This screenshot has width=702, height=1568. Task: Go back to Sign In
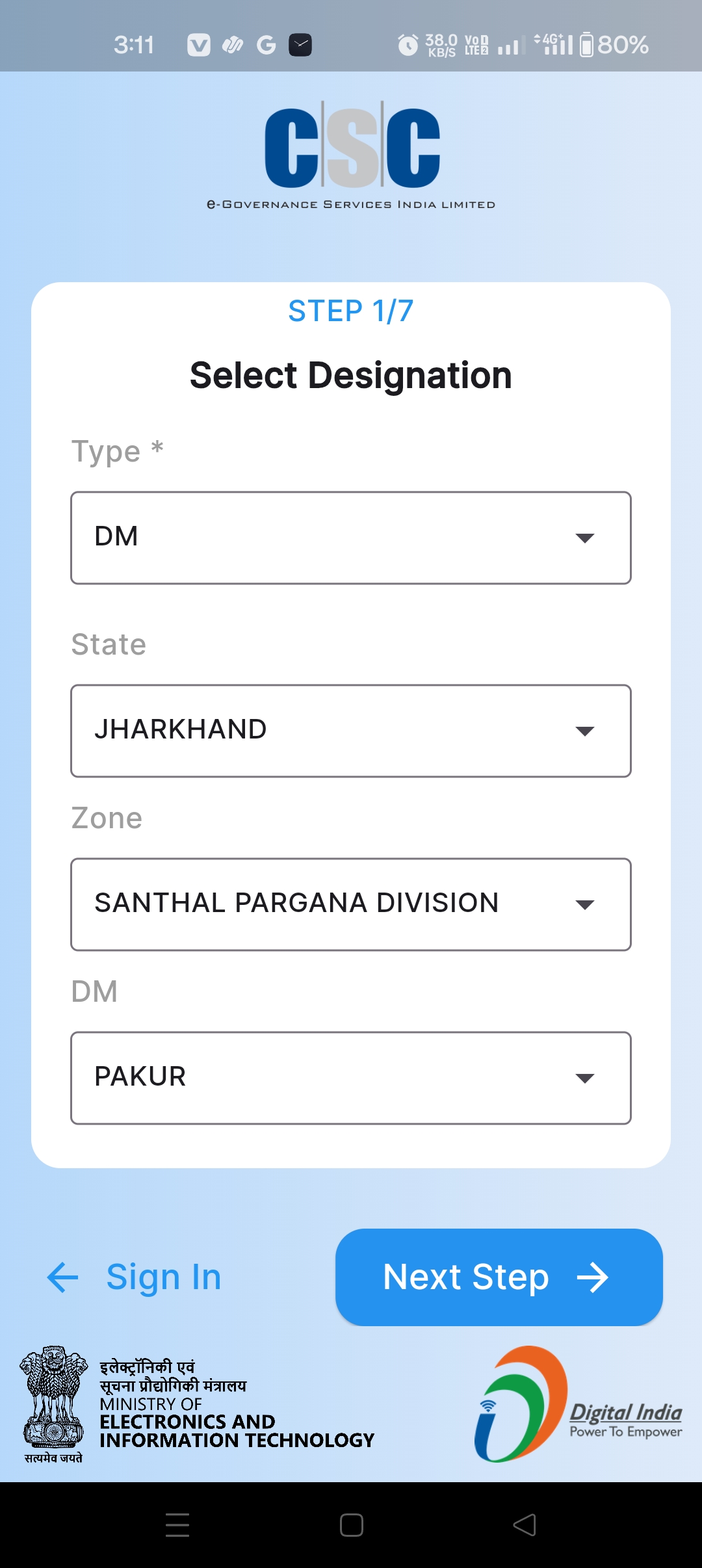tap(135, 1277)
